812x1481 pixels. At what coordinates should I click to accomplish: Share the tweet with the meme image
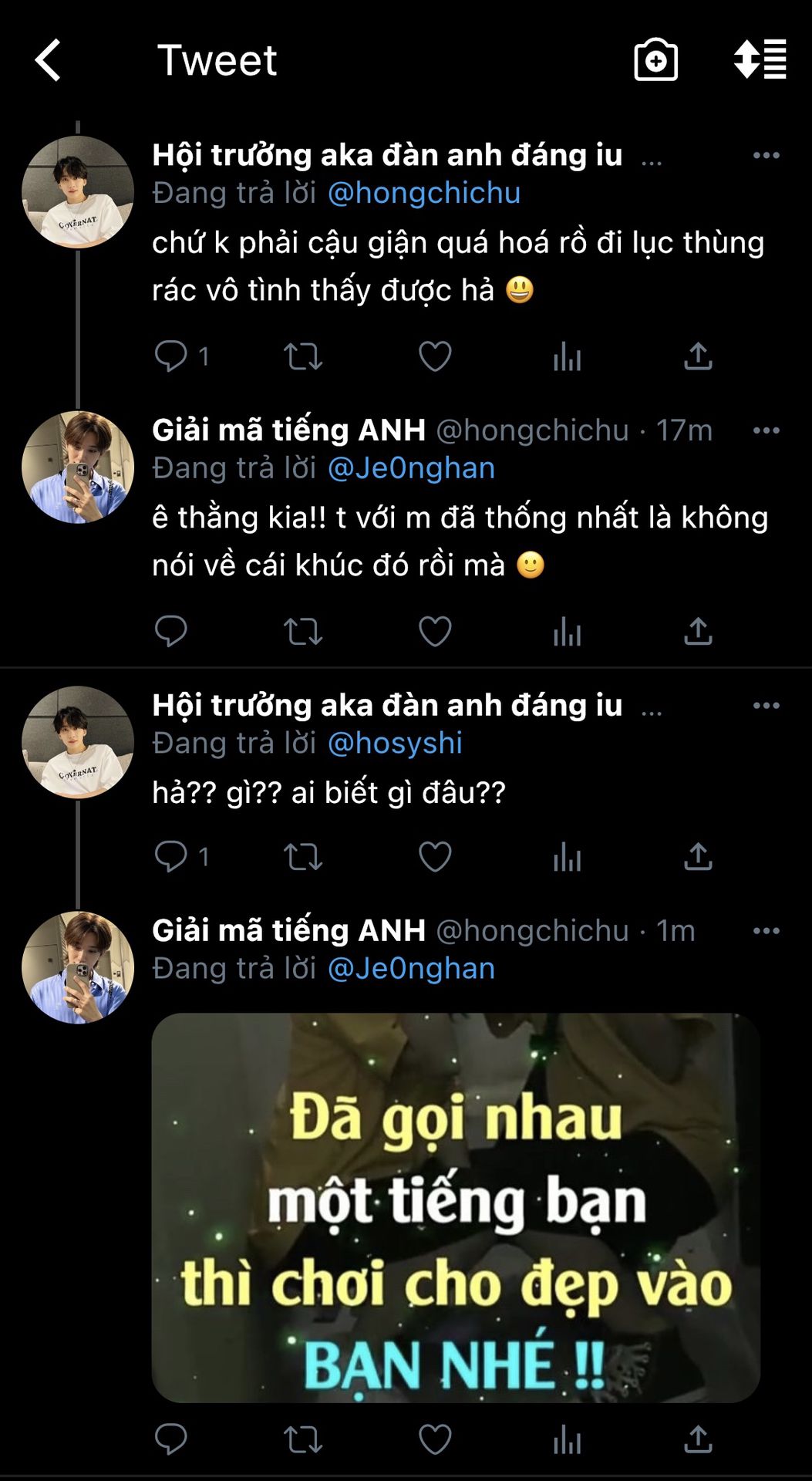tap(698, 1439)
